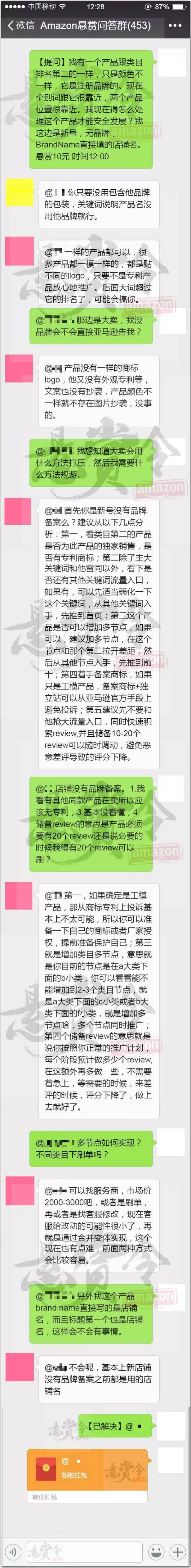This screenshot has height=1568, width=191.
Task: Open the group chat overflow menu
Action: [175, 25]
